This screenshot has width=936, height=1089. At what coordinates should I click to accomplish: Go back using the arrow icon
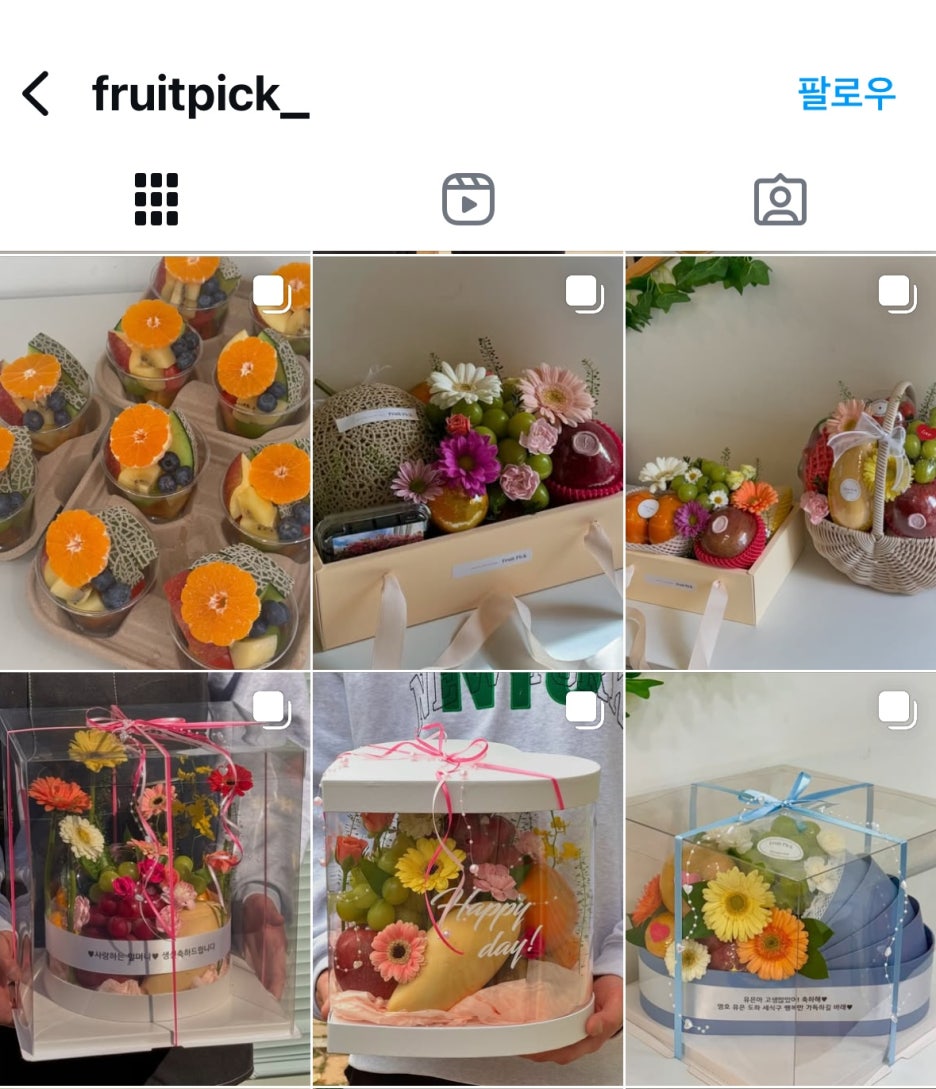(36, 94)
